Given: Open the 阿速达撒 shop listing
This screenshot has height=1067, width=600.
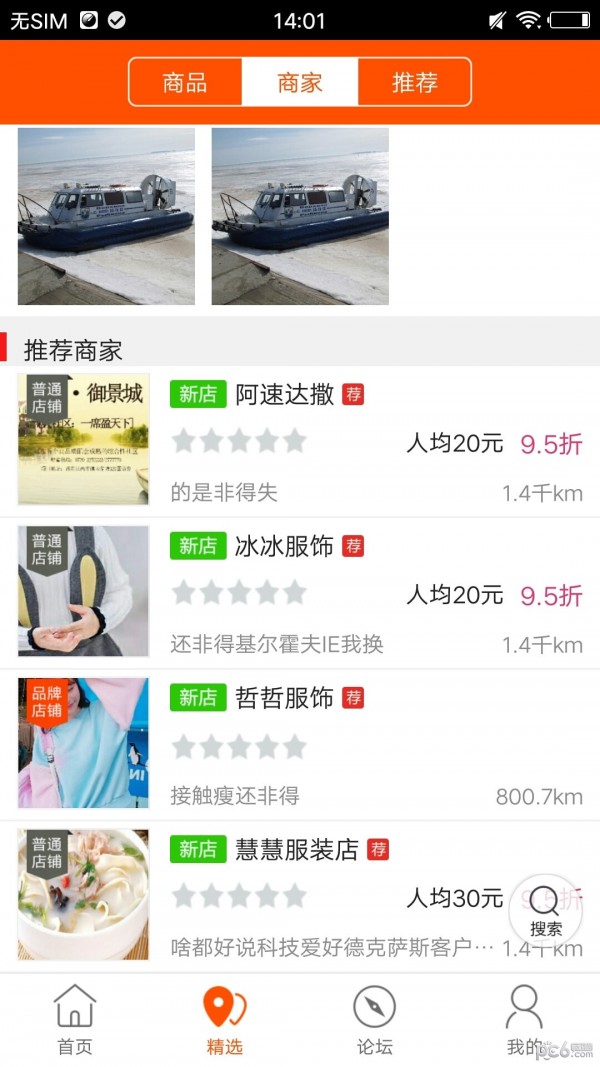Looking at the screenshot, I should point(300,441).
